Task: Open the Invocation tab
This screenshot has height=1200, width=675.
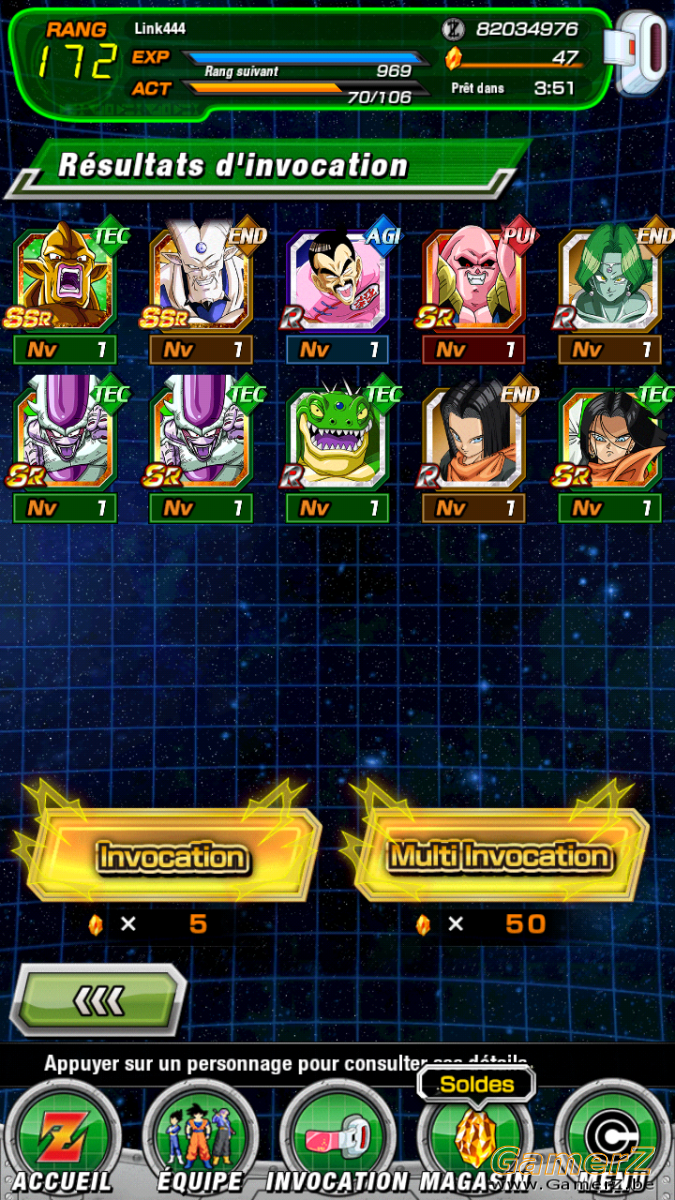Action: click(336, 1138)
